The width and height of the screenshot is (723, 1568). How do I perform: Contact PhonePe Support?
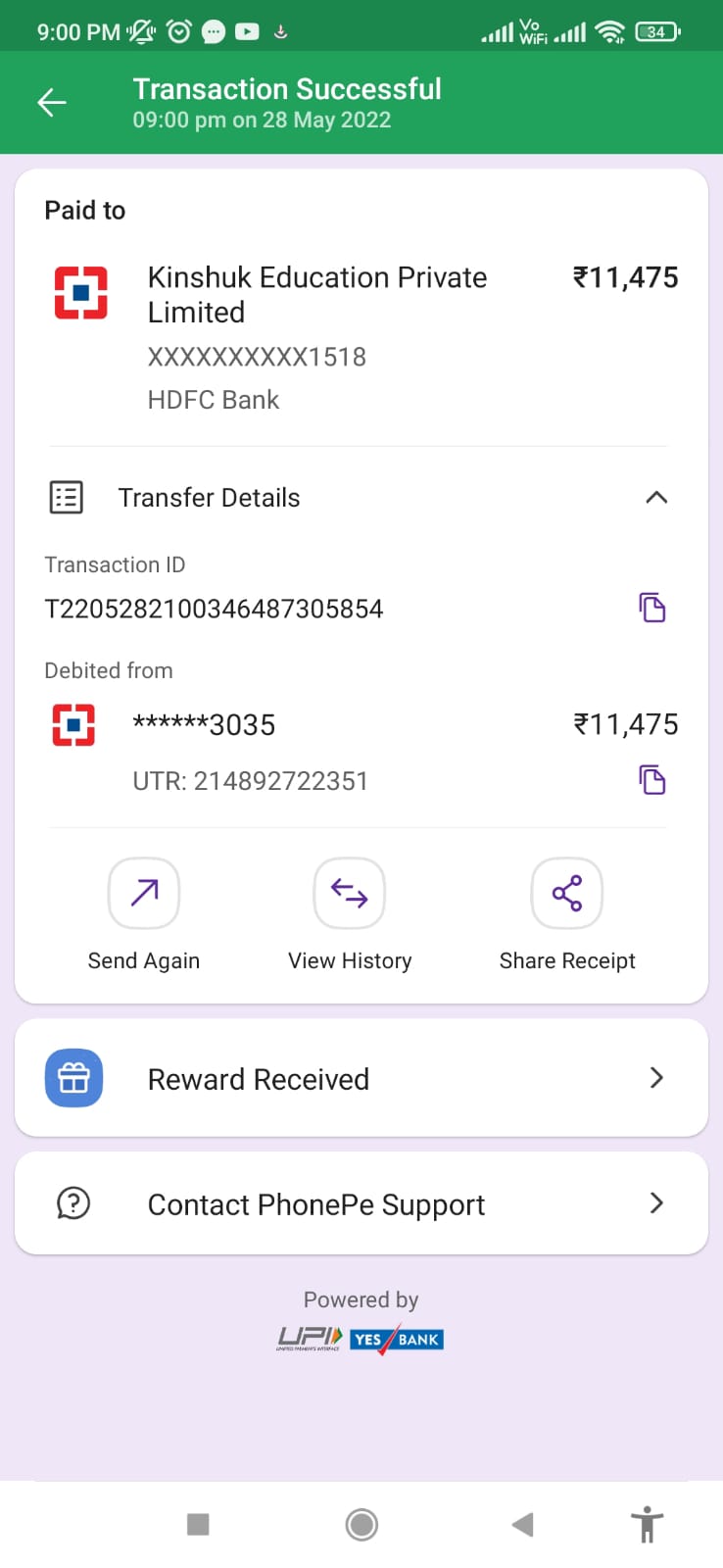tap(361, 1203)
